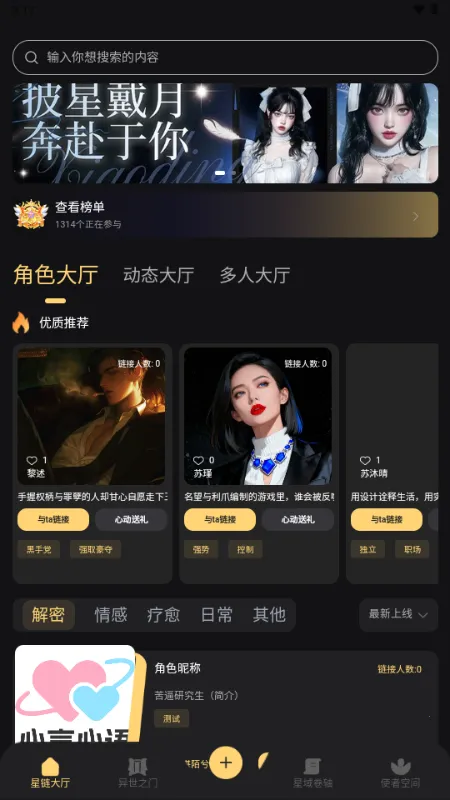Screen dimensions: 450x800
Task: Tap 与ta链接 under 苏瑾
Action: pos(220,520)
